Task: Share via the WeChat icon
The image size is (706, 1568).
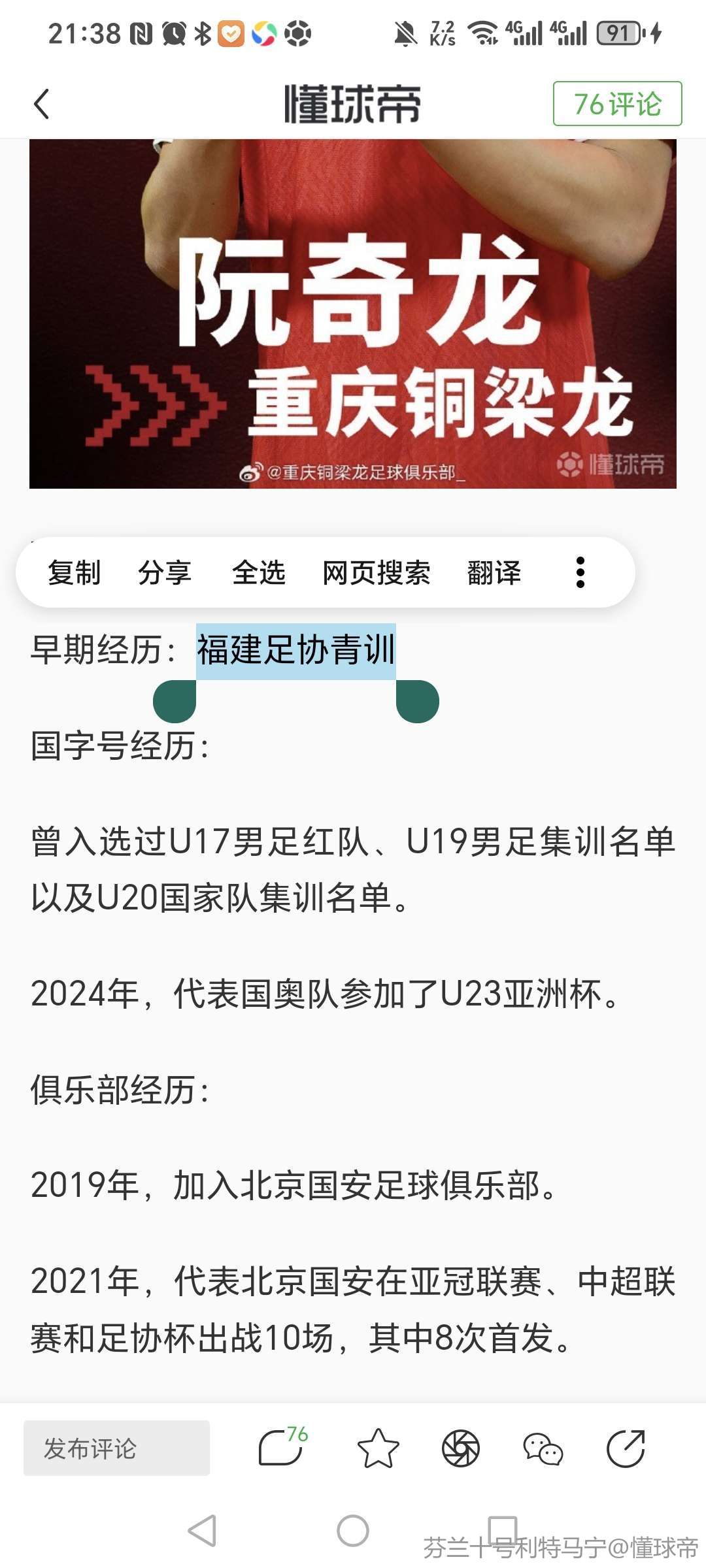Action: click(x=543, y=1448)
